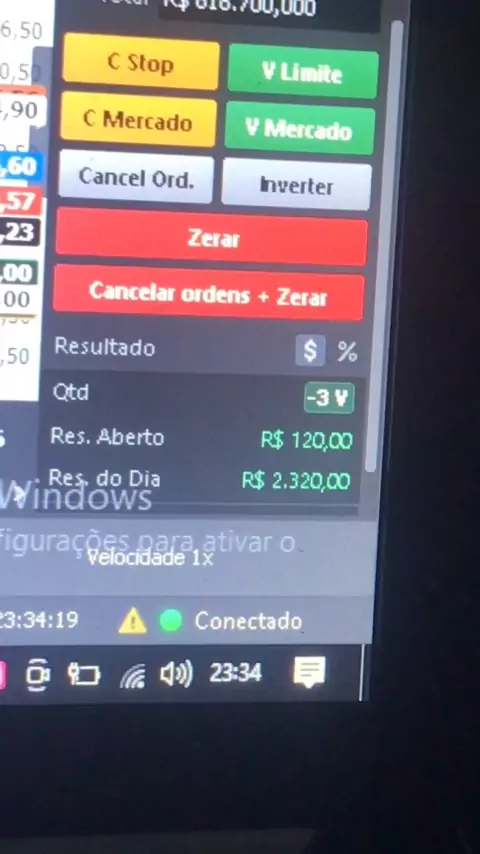480x854 pixels.
Task: Sell at market with V Mercado
Action: [x=299, y=129]
